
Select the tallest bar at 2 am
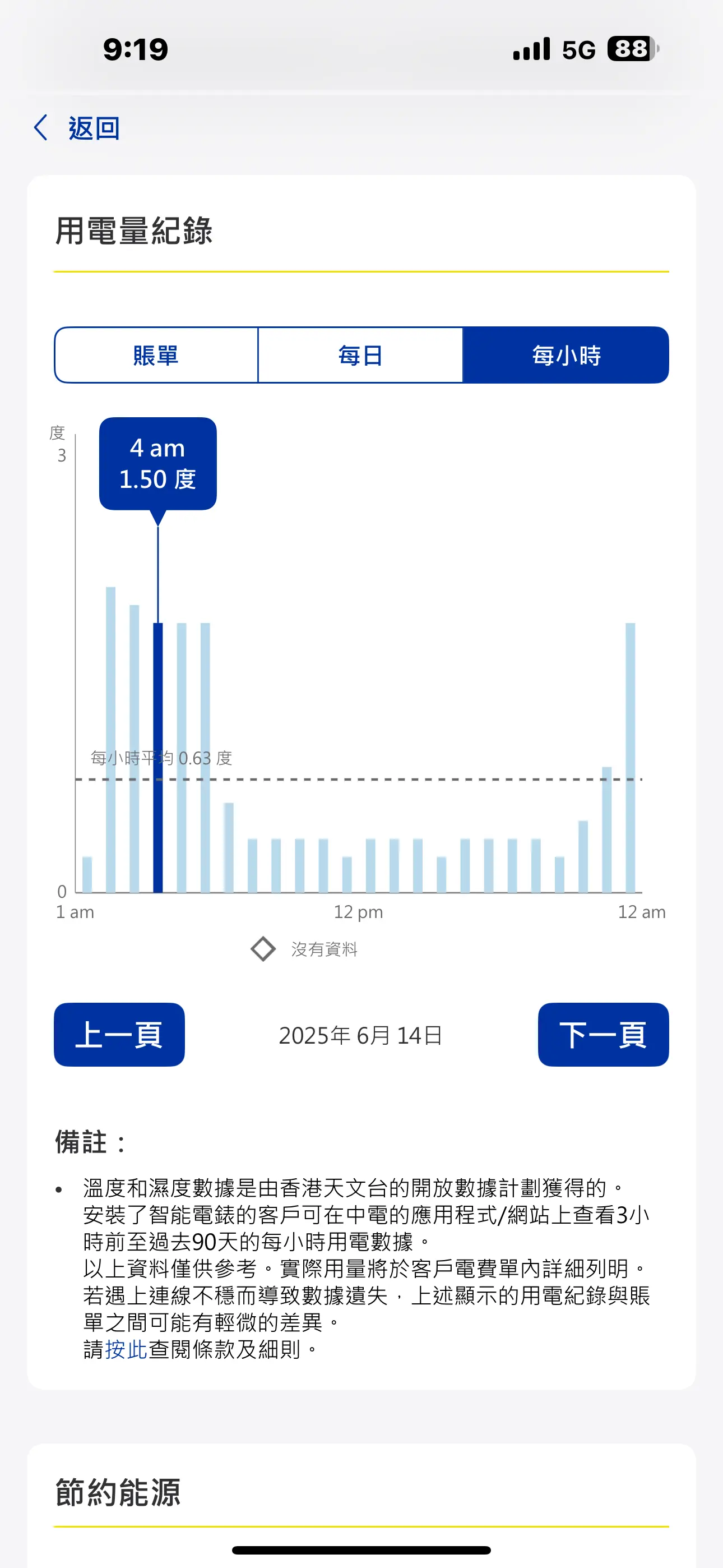(x=111, y=740)
